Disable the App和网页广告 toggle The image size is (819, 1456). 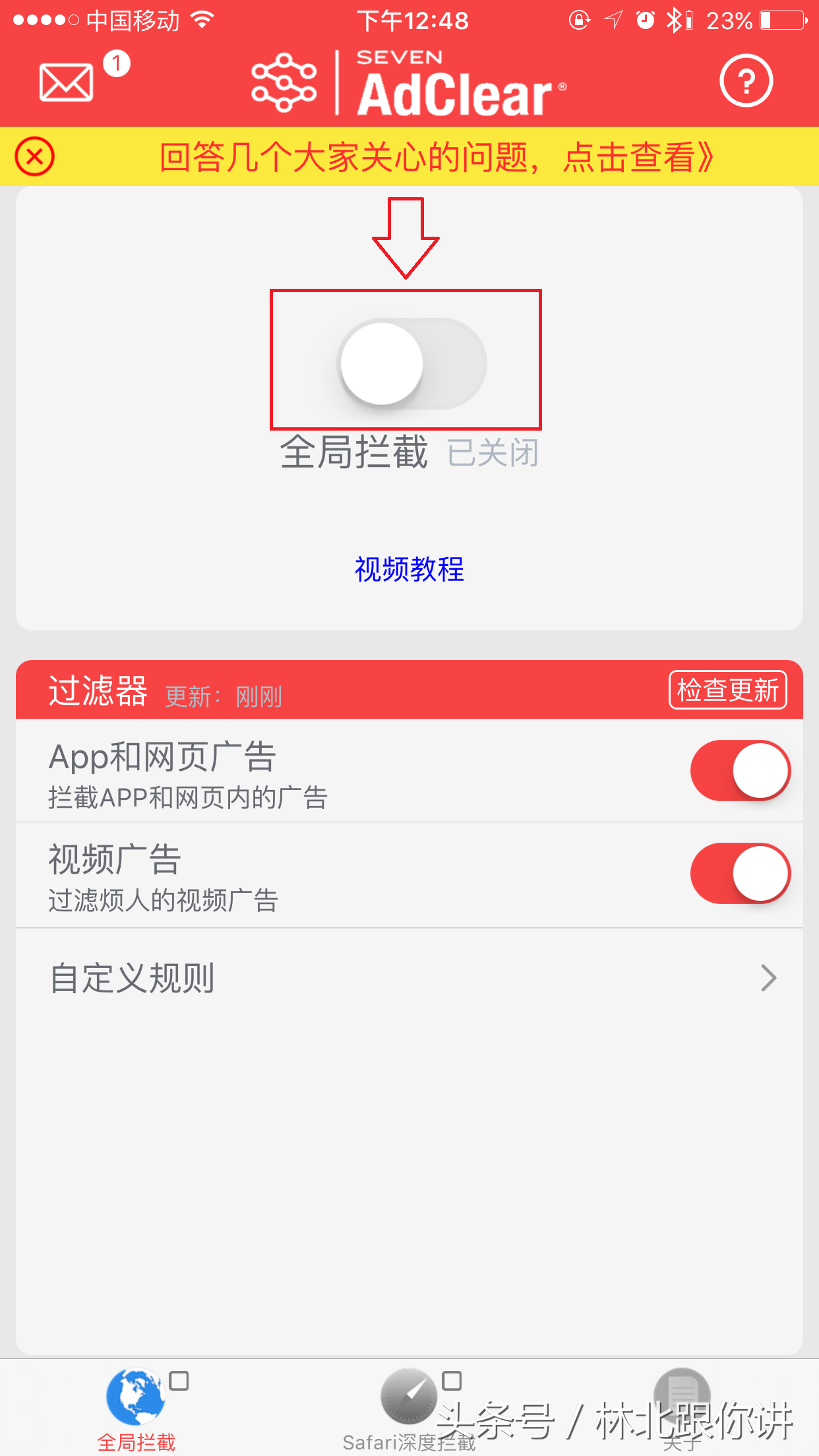pos(740,770)
